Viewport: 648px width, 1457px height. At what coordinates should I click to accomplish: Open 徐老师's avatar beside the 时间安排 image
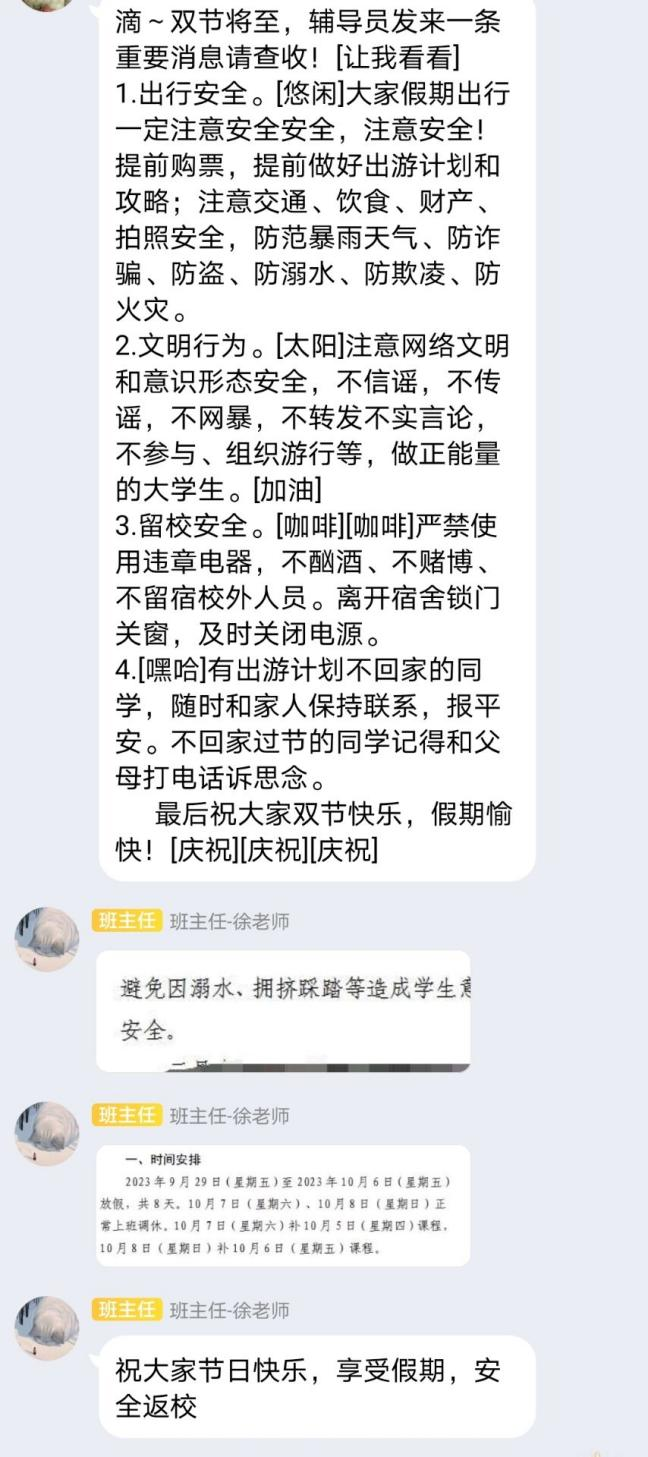(x=46, y=1134)
